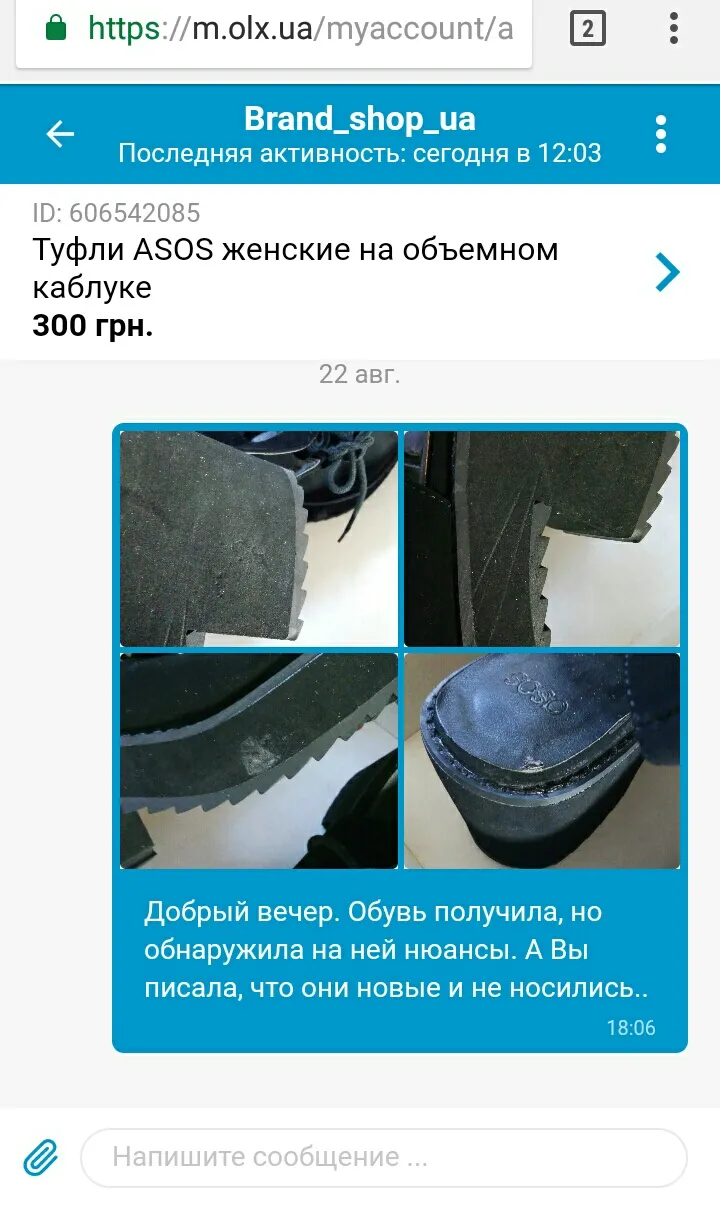Open the Туфли ASOS listing details

coord(360,271)
